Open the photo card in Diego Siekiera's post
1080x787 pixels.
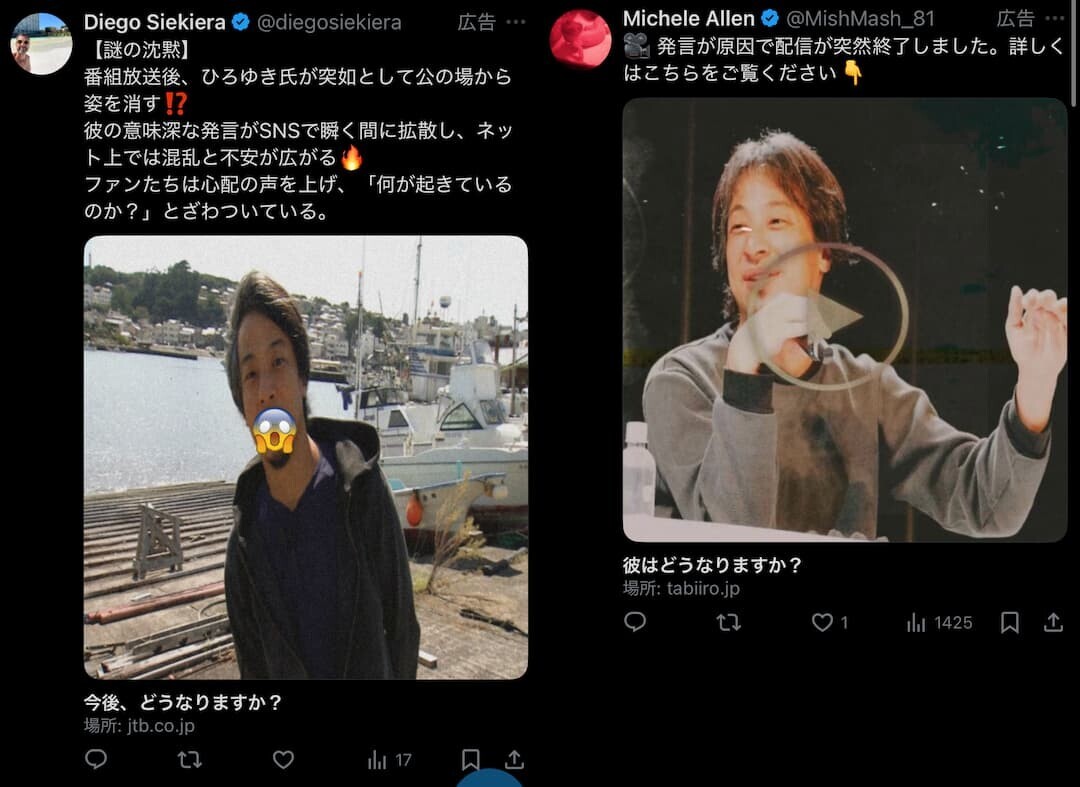tap(305, 457)
